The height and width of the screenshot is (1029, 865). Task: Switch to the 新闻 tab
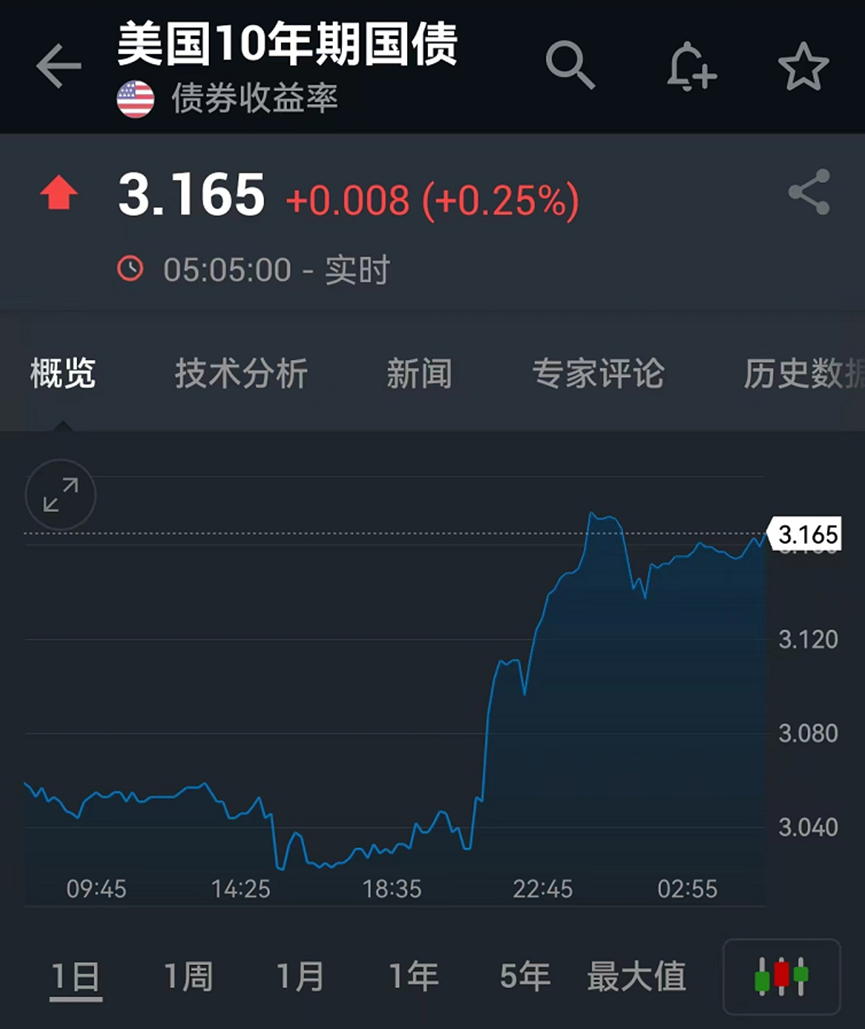(x=419, y=374)
